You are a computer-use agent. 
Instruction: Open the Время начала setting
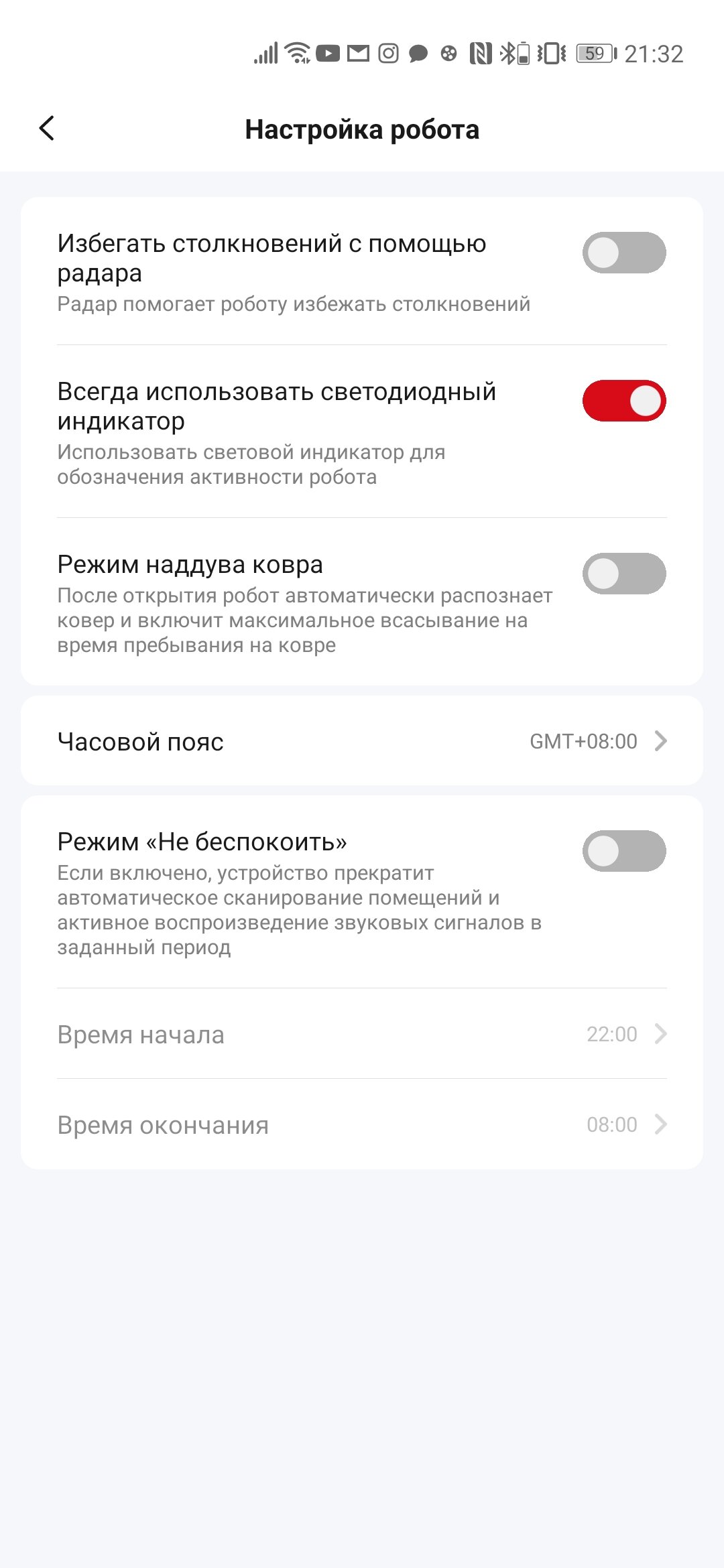(362, 1034)
